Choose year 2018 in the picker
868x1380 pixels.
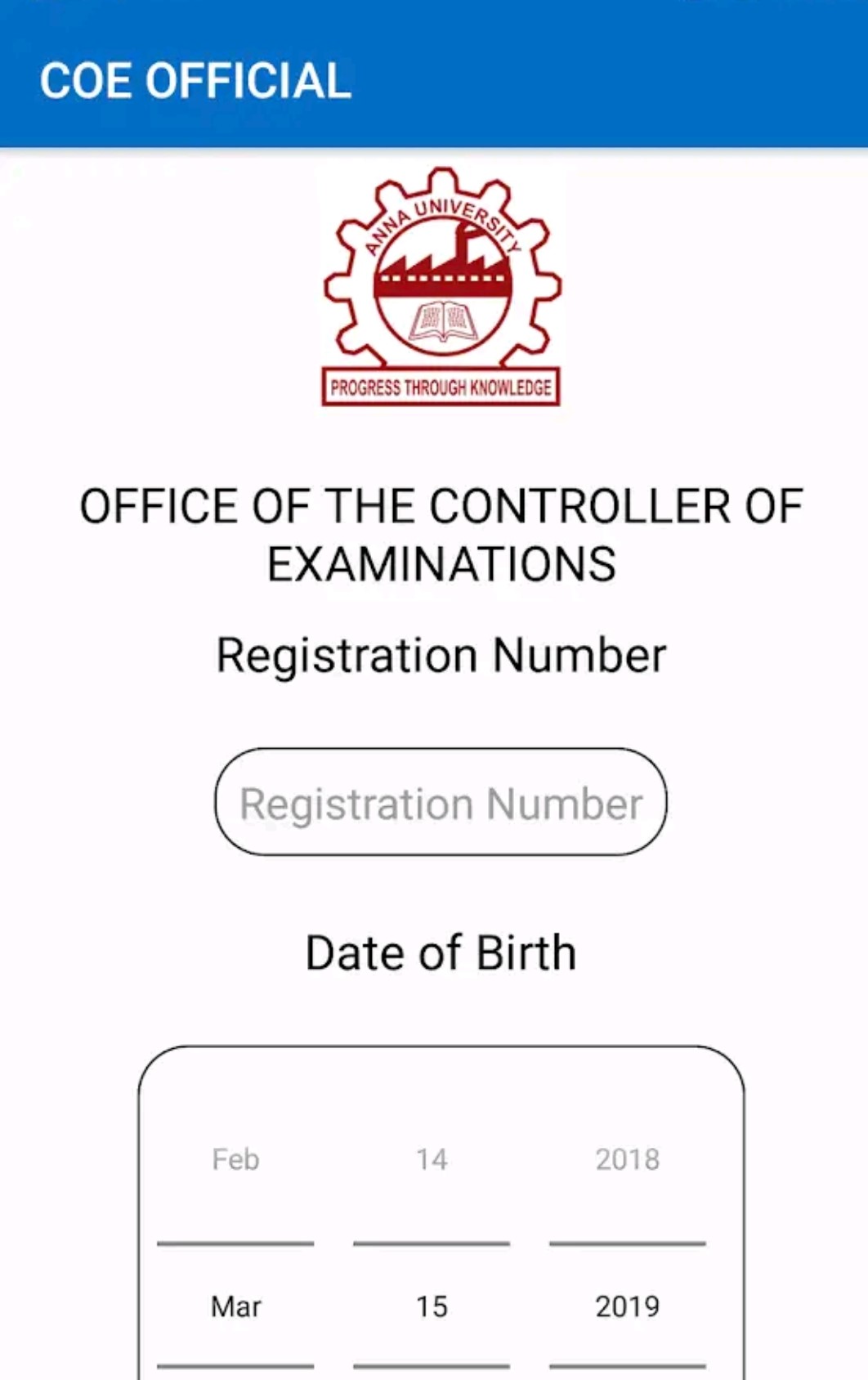tap(627, 1159)
